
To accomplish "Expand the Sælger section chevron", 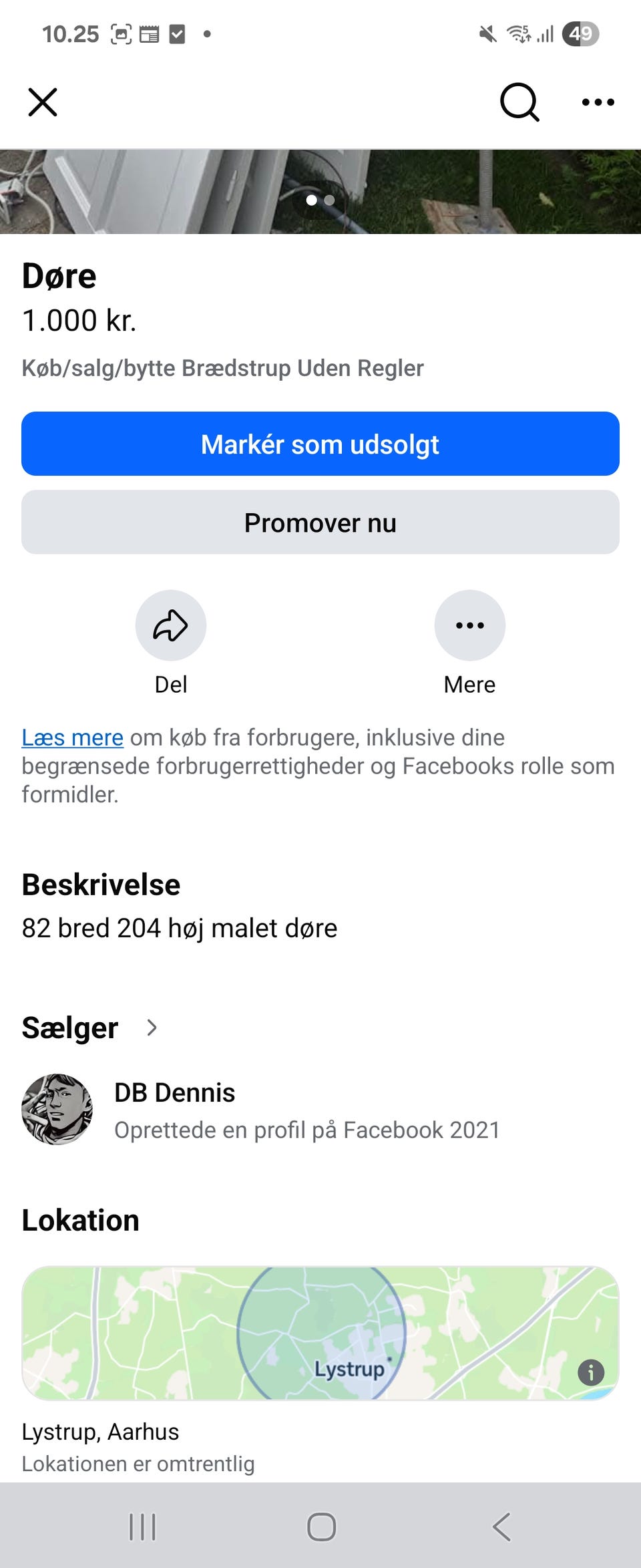I will 152,1028.
